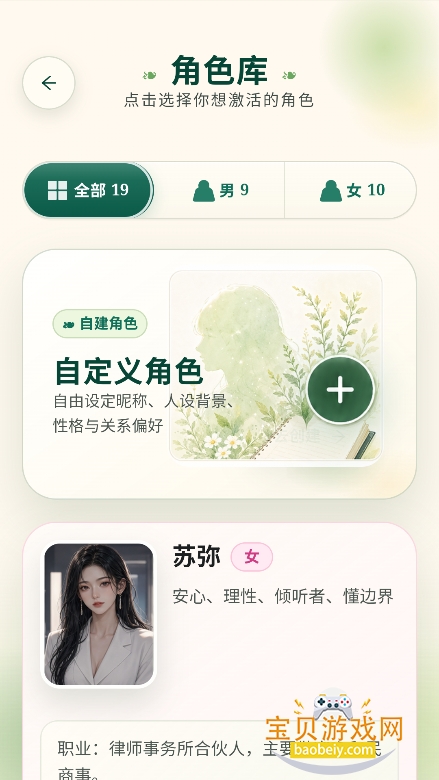Switch to the 女 10 tab

pyautogui.click(x=352, y=190)
